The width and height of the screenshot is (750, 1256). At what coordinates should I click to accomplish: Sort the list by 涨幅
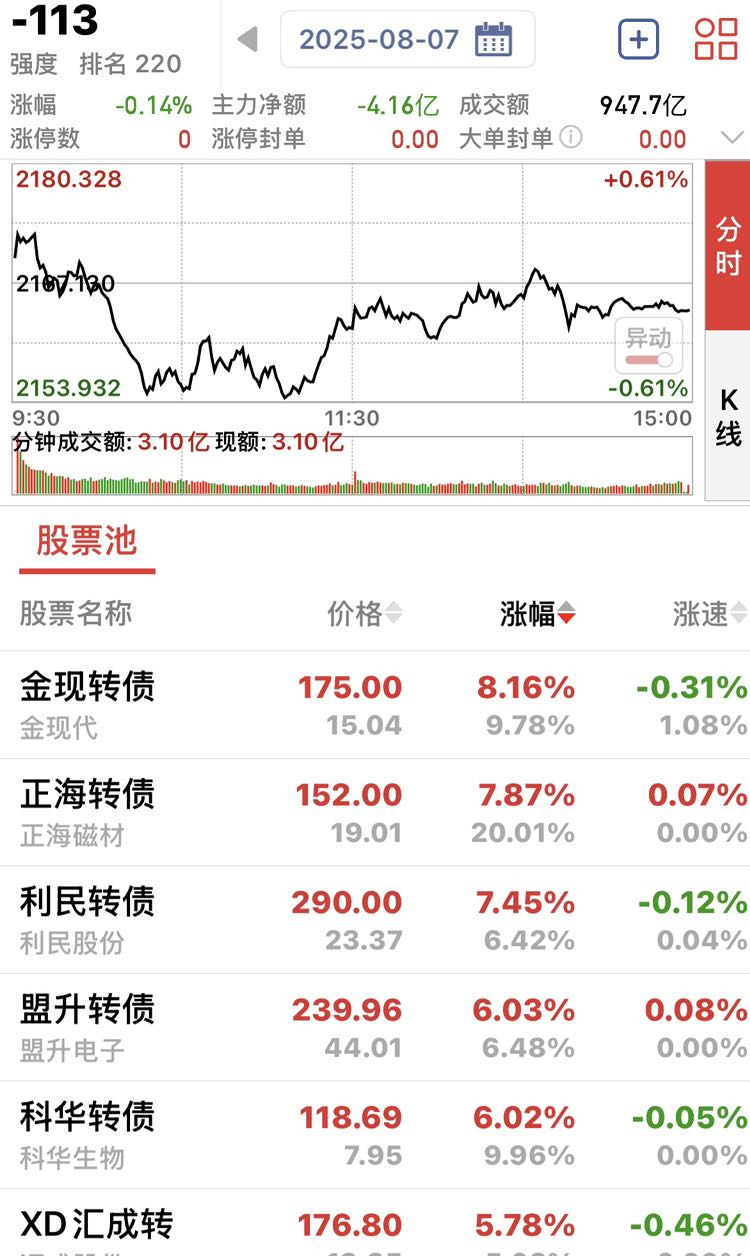[538, 614]
